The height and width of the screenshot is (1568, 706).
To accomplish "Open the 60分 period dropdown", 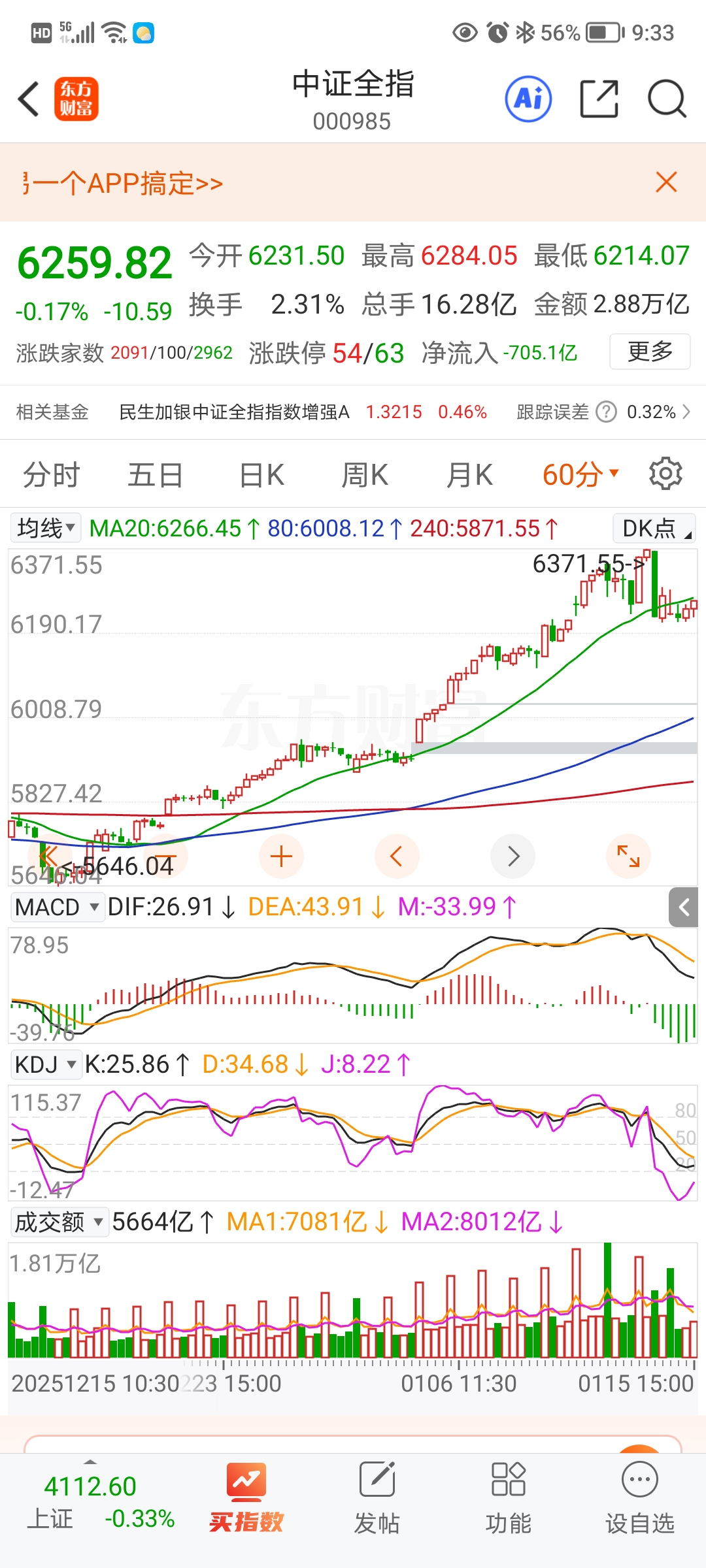I will click(580, 475).
